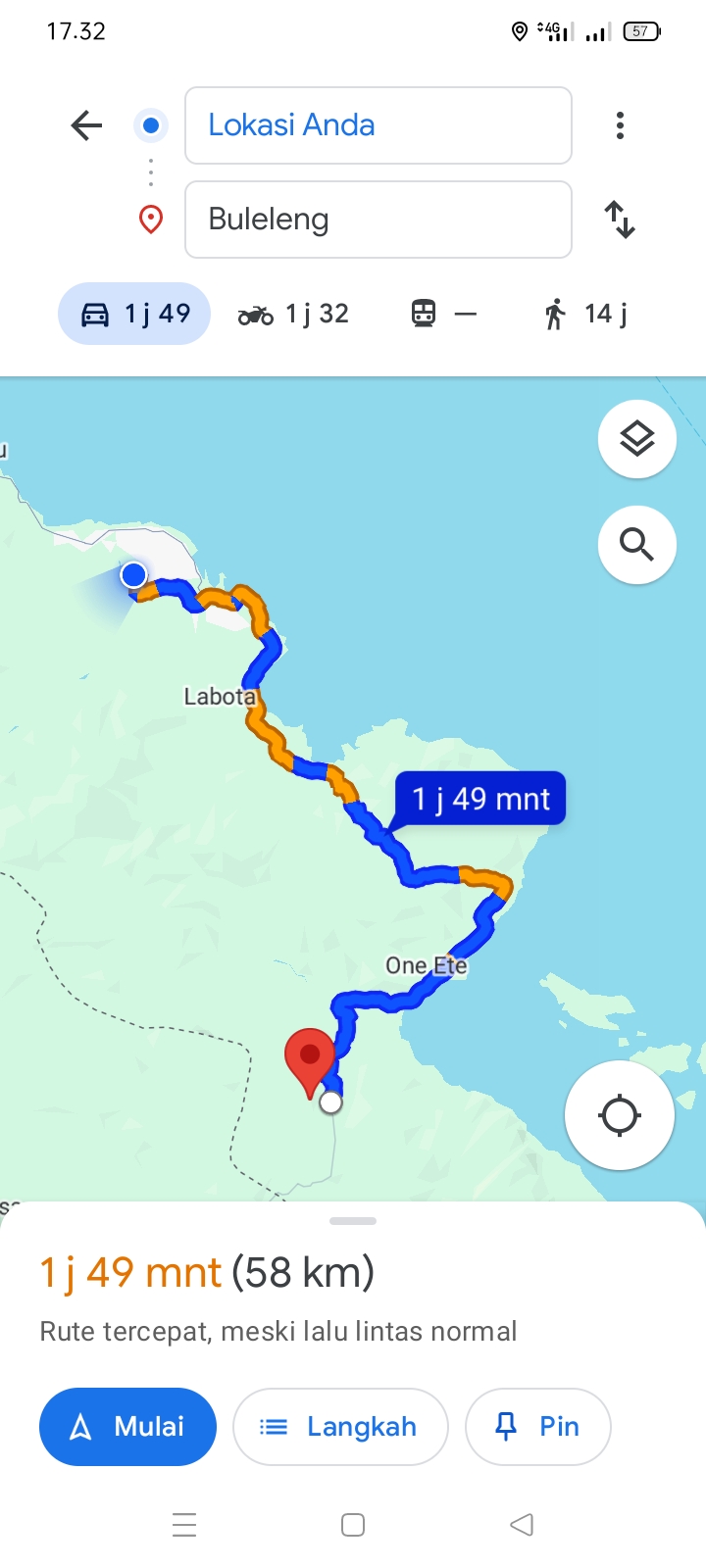
Task: Go to the system home screen
Action: [353, 1525]
